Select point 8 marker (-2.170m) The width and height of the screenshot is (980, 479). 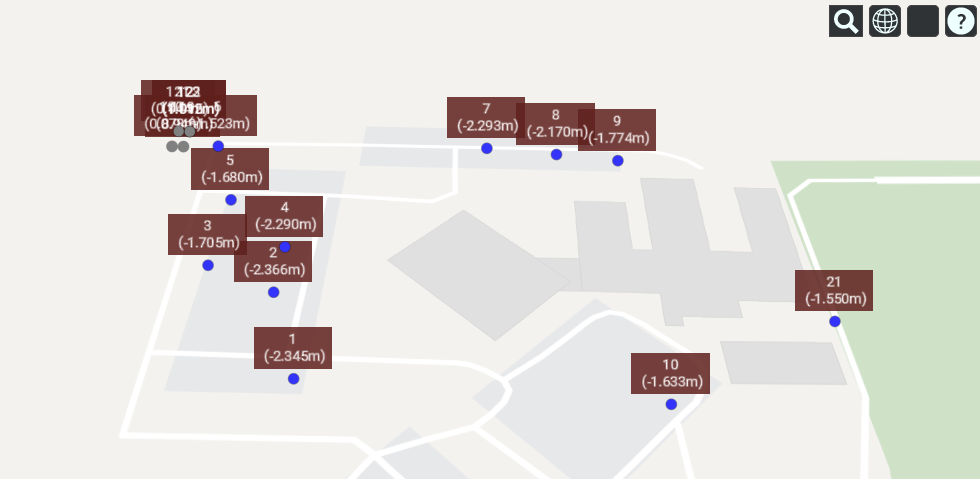(556, 154)
